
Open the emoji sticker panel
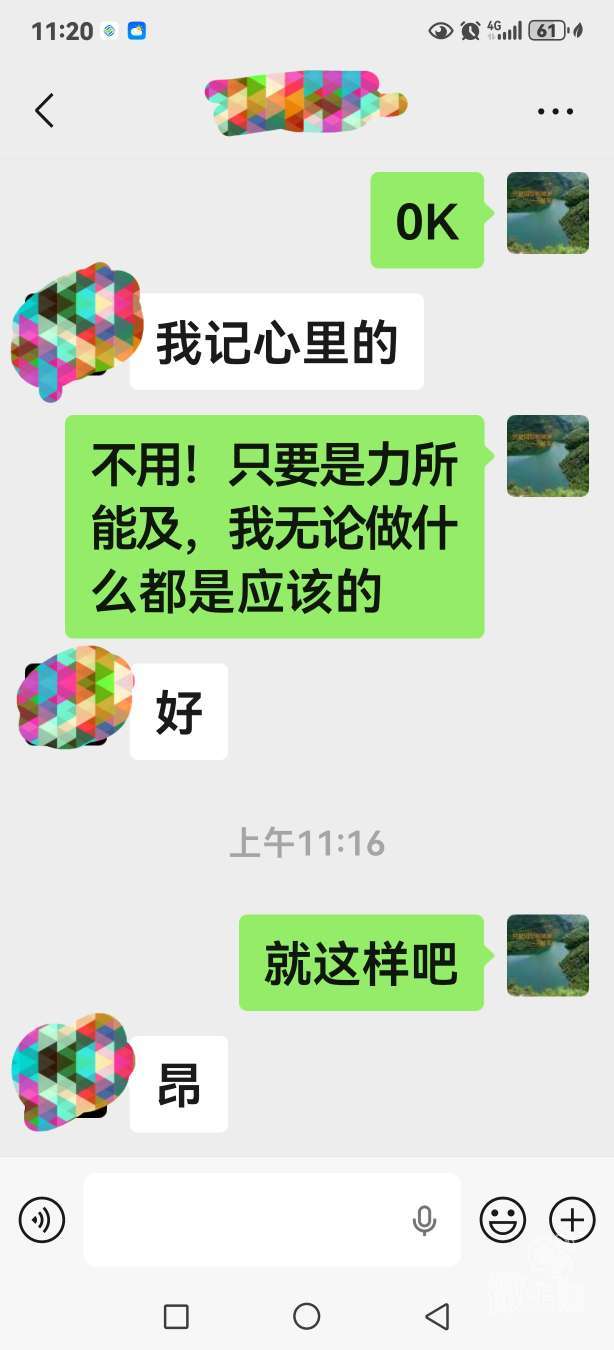503,1219
